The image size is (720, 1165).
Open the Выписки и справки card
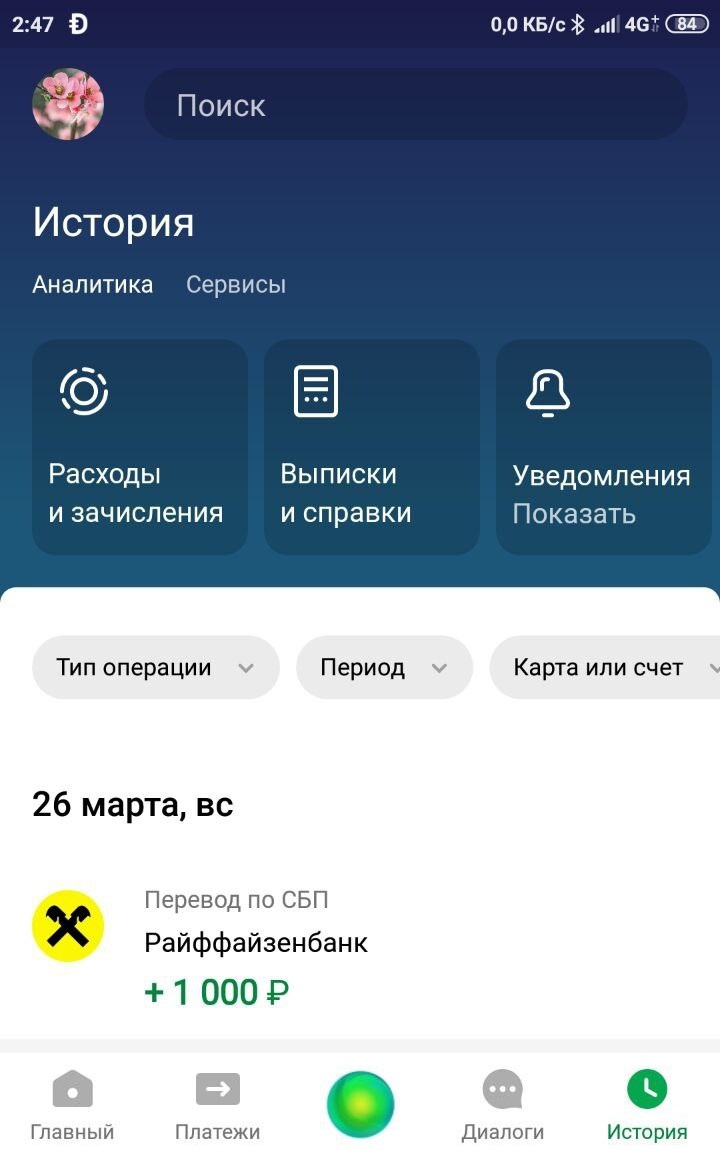coord(372,447)
